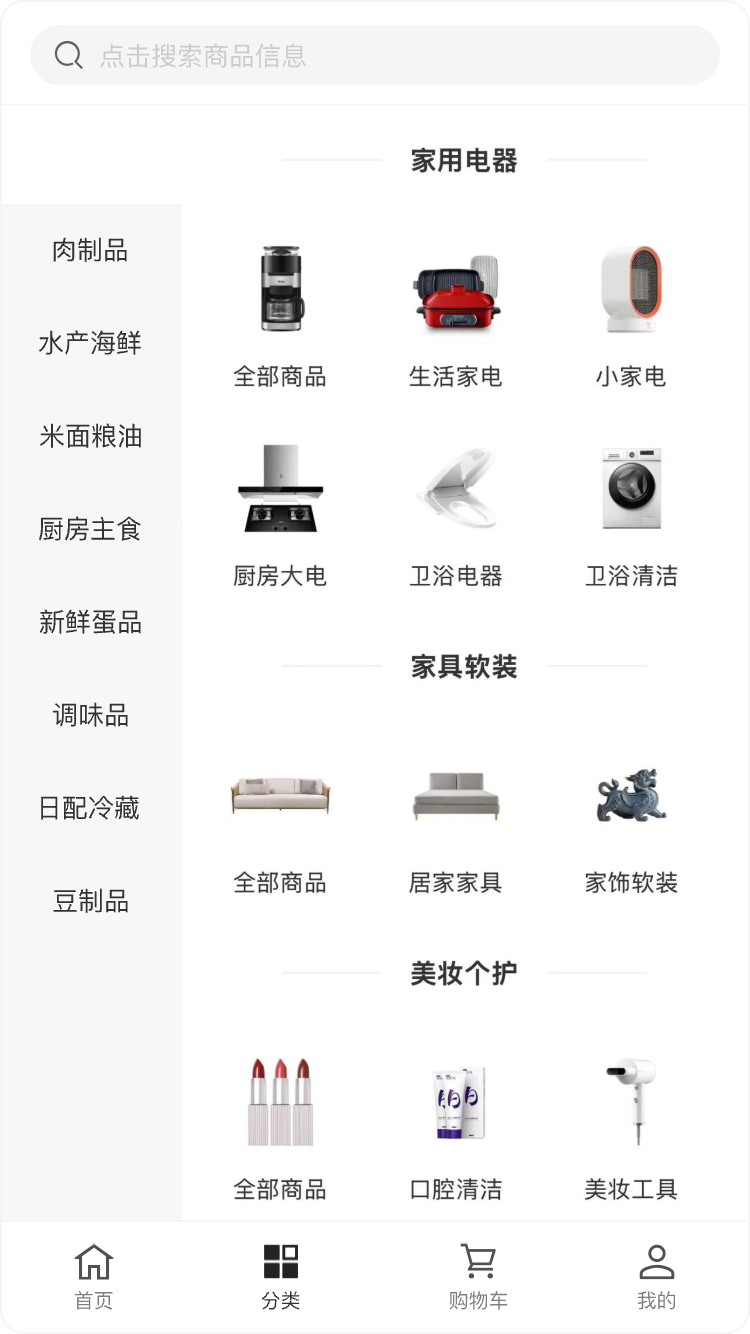
Task: Open 水产海鲜 from the side list
Action: point(90,343)
